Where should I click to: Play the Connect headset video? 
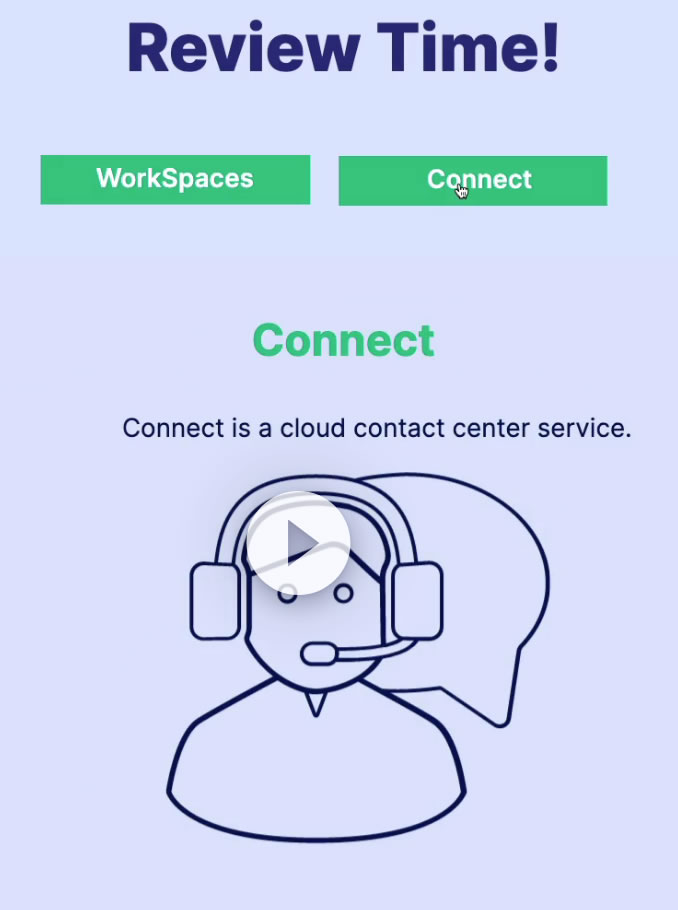pyautogui.click(x=298, y=543)
